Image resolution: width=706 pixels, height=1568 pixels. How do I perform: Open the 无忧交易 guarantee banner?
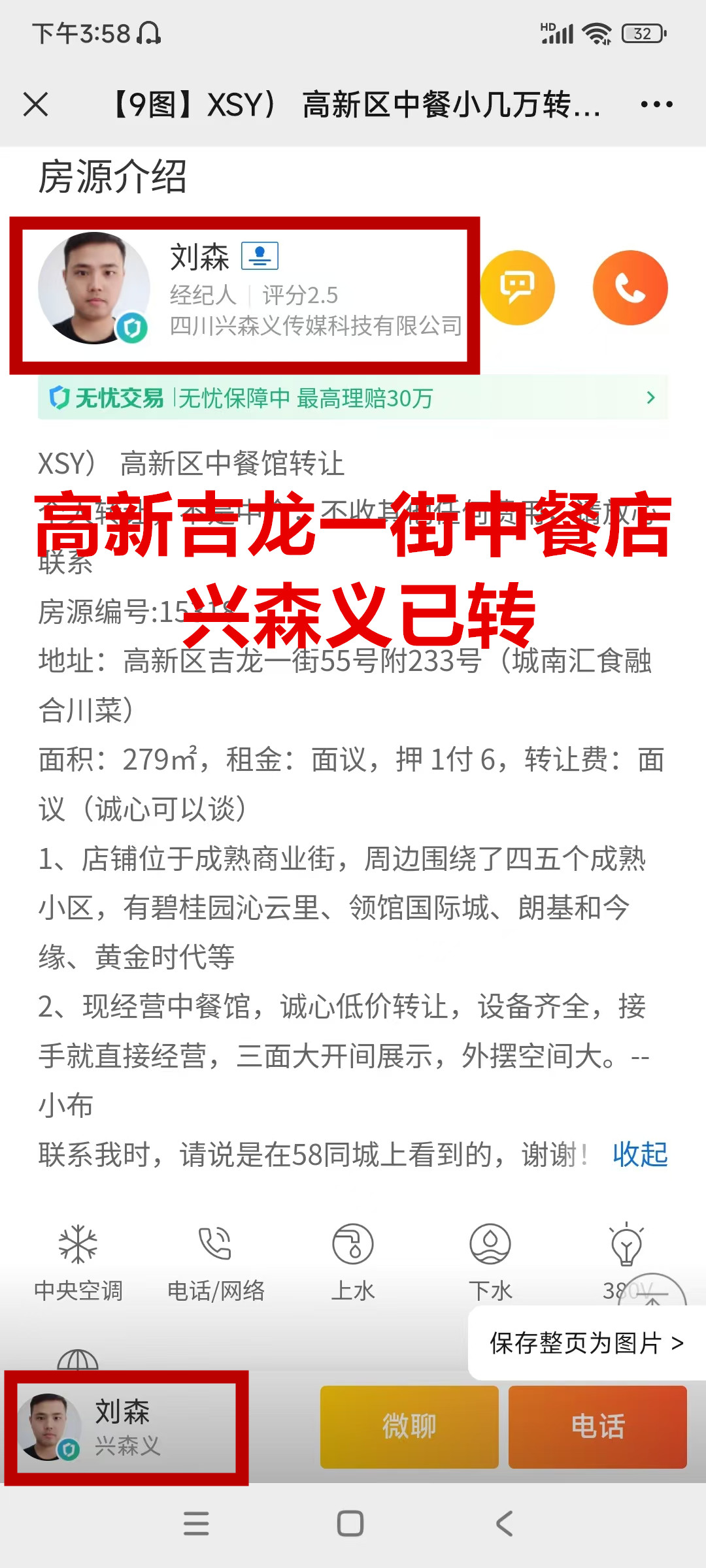[x=353, y=397]
